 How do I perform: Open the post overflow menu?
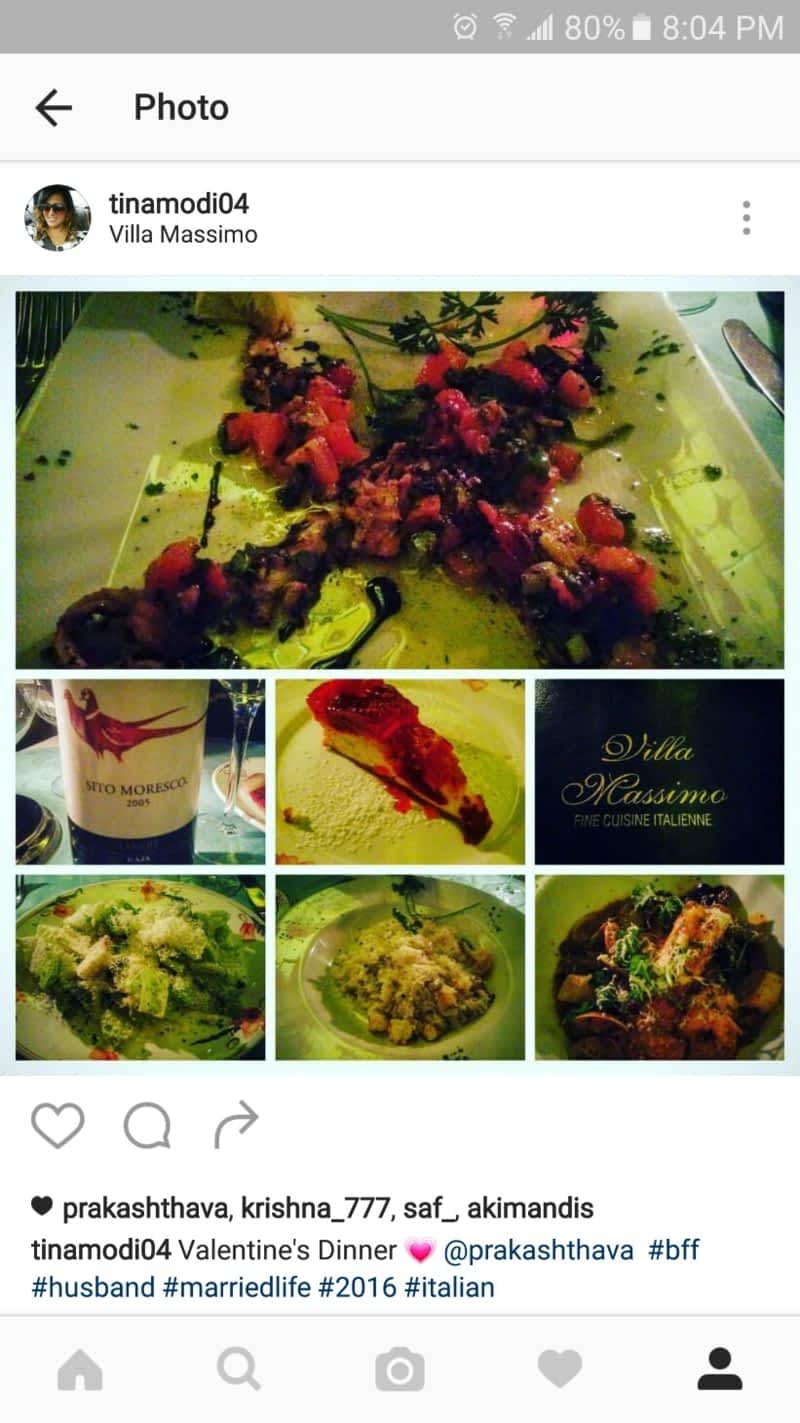click(x=746, y=217)
